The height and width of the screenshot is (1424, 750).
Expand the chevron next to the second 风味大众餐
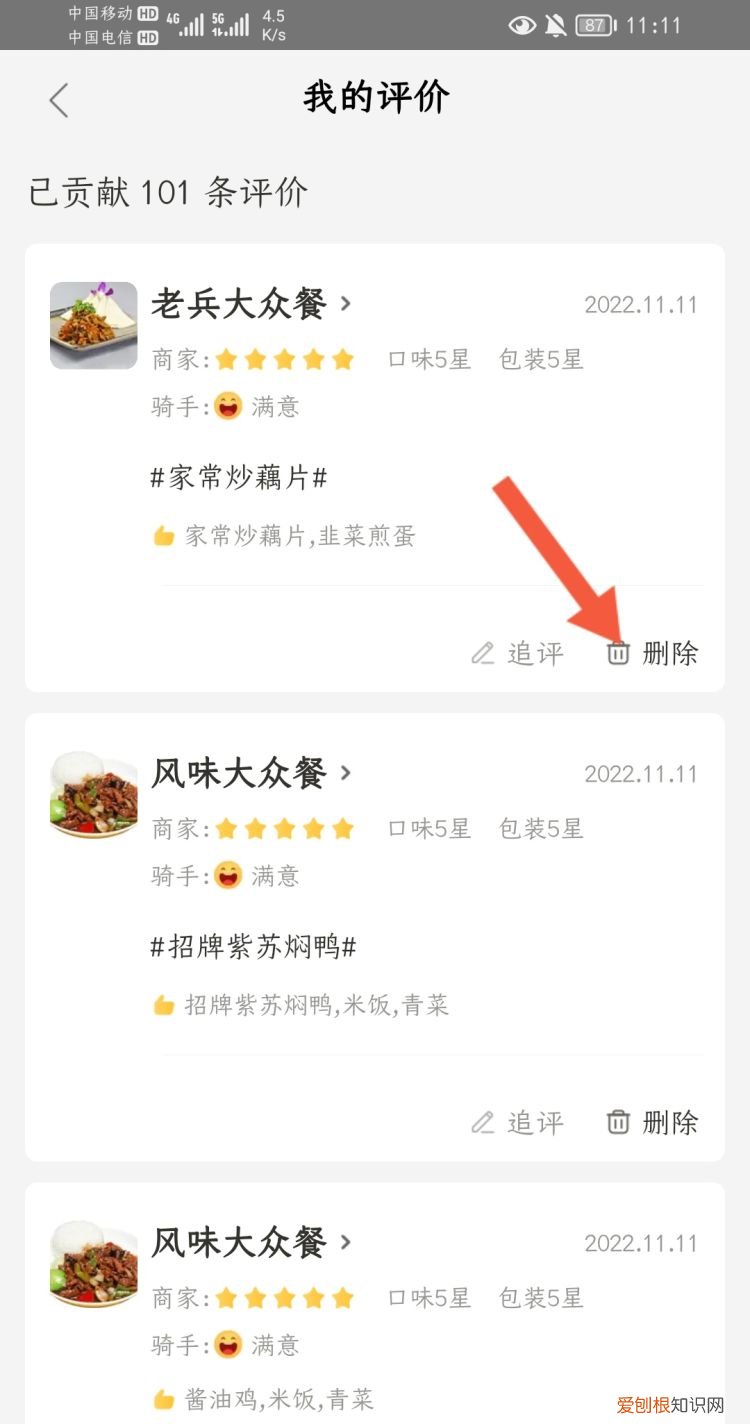tap(345, 773)
